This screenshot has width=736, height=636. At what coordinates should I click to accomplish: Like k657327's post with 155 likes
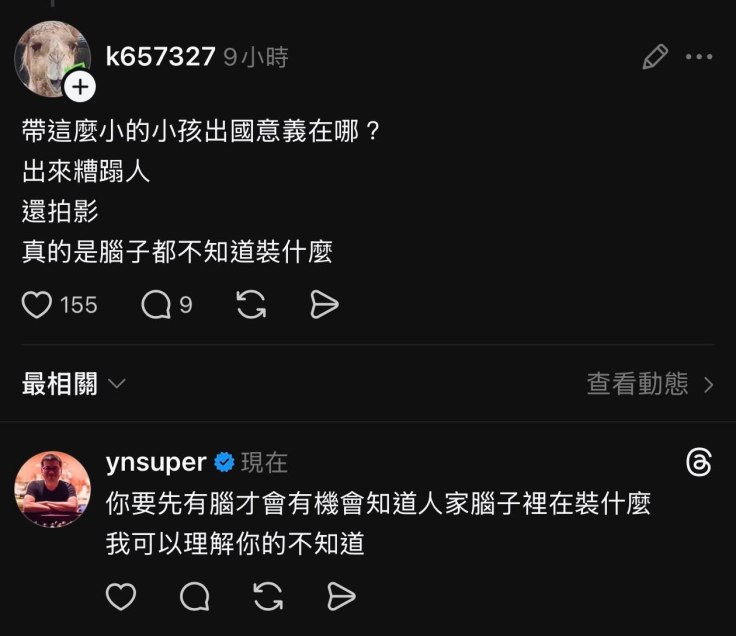pyautogui.click(x=37, y=305)
